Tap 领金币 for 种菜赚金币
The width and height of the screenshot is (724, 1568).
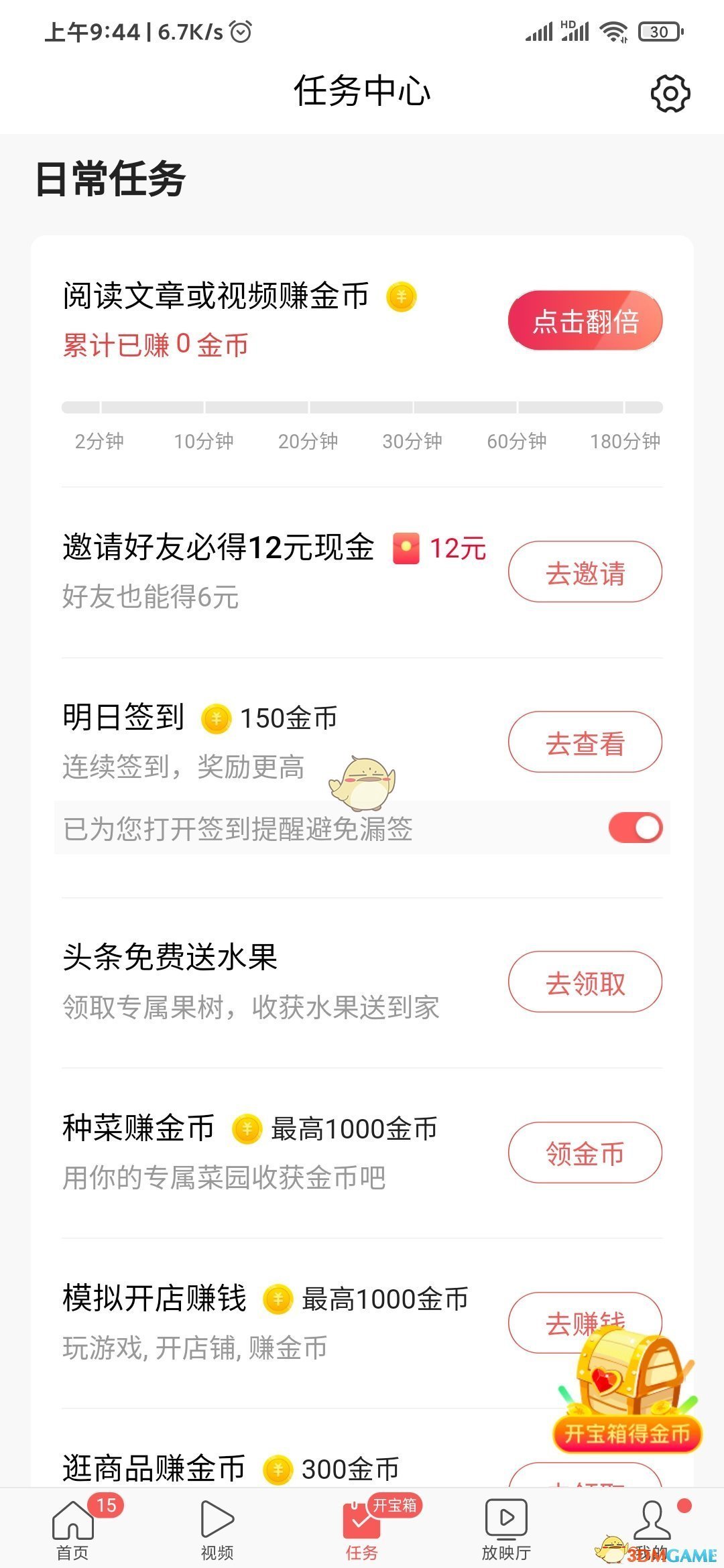coord(585,1153)
